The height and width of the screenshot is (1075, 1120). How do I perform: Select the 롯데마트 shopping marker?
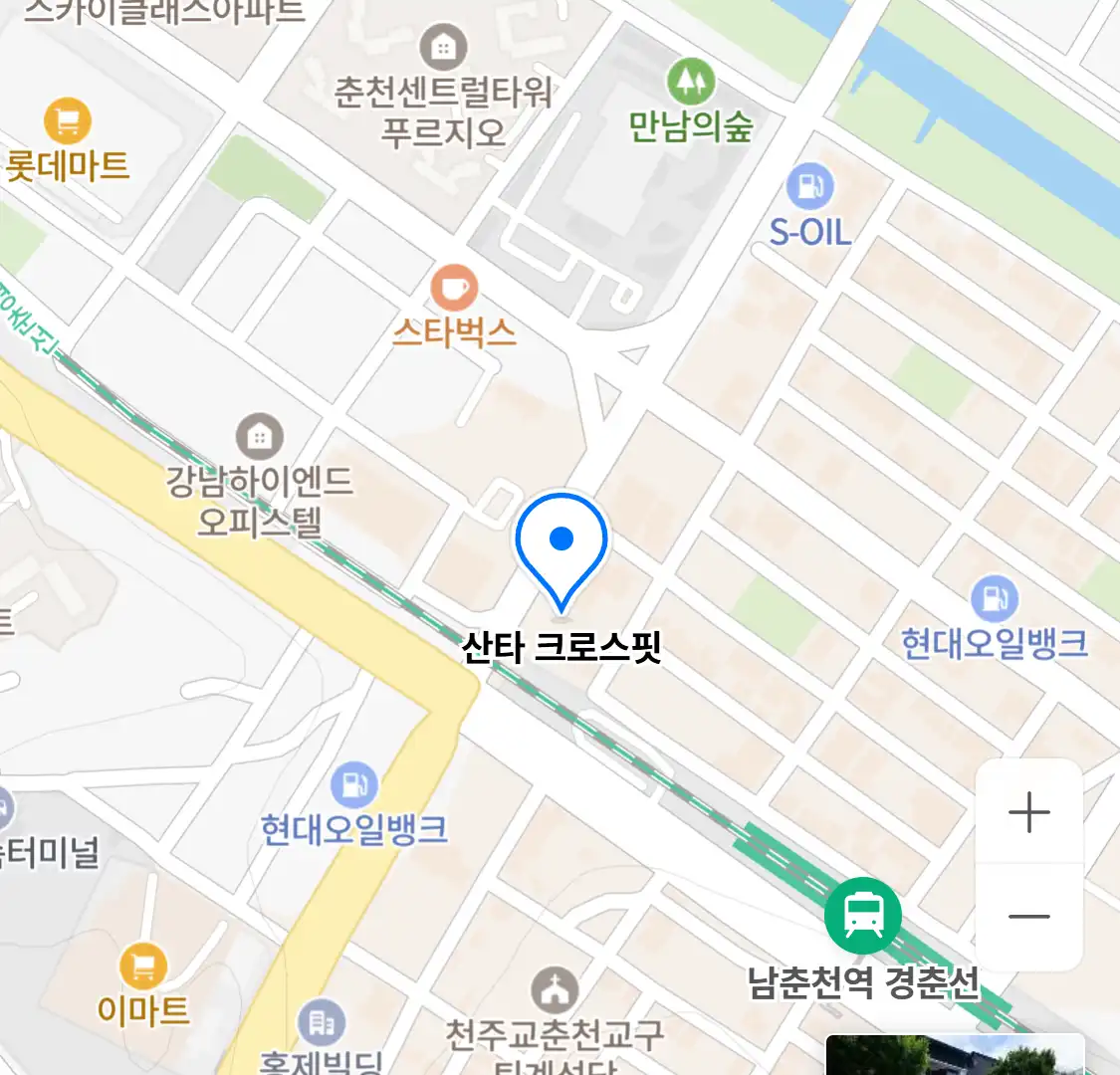(68, 122)
